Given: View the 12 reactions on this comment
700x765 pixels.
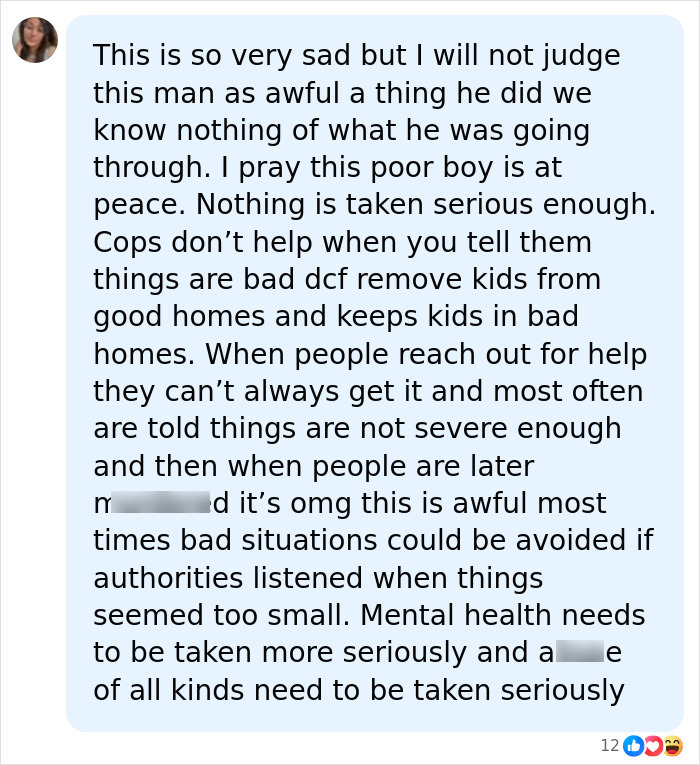Looking at the screenshot, I should pyautogui.click(x=642, y=745).
